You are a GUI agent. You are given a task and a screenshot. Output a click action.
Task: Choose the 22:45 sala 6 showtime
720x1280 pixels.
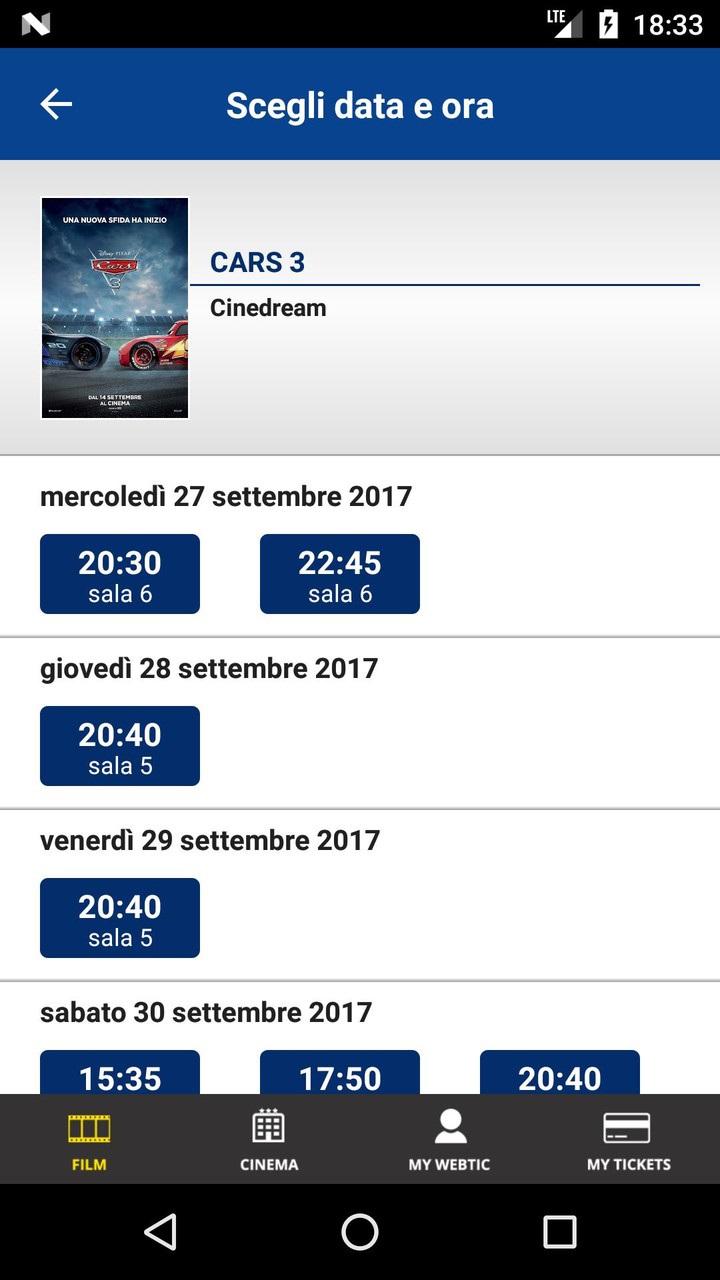click(x=339, y=573)
